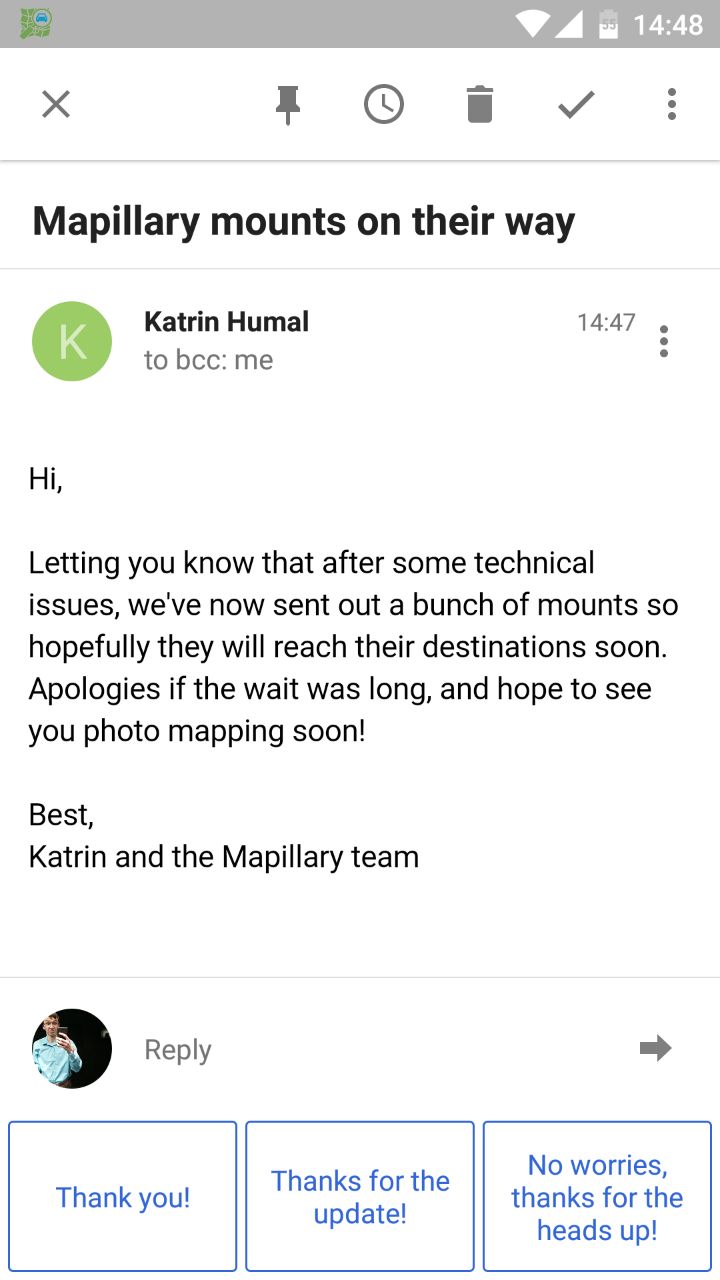This screenshot has width=720, height=1280.
Task: Forward the message using the arrow icon
Action: point(655,1049)
